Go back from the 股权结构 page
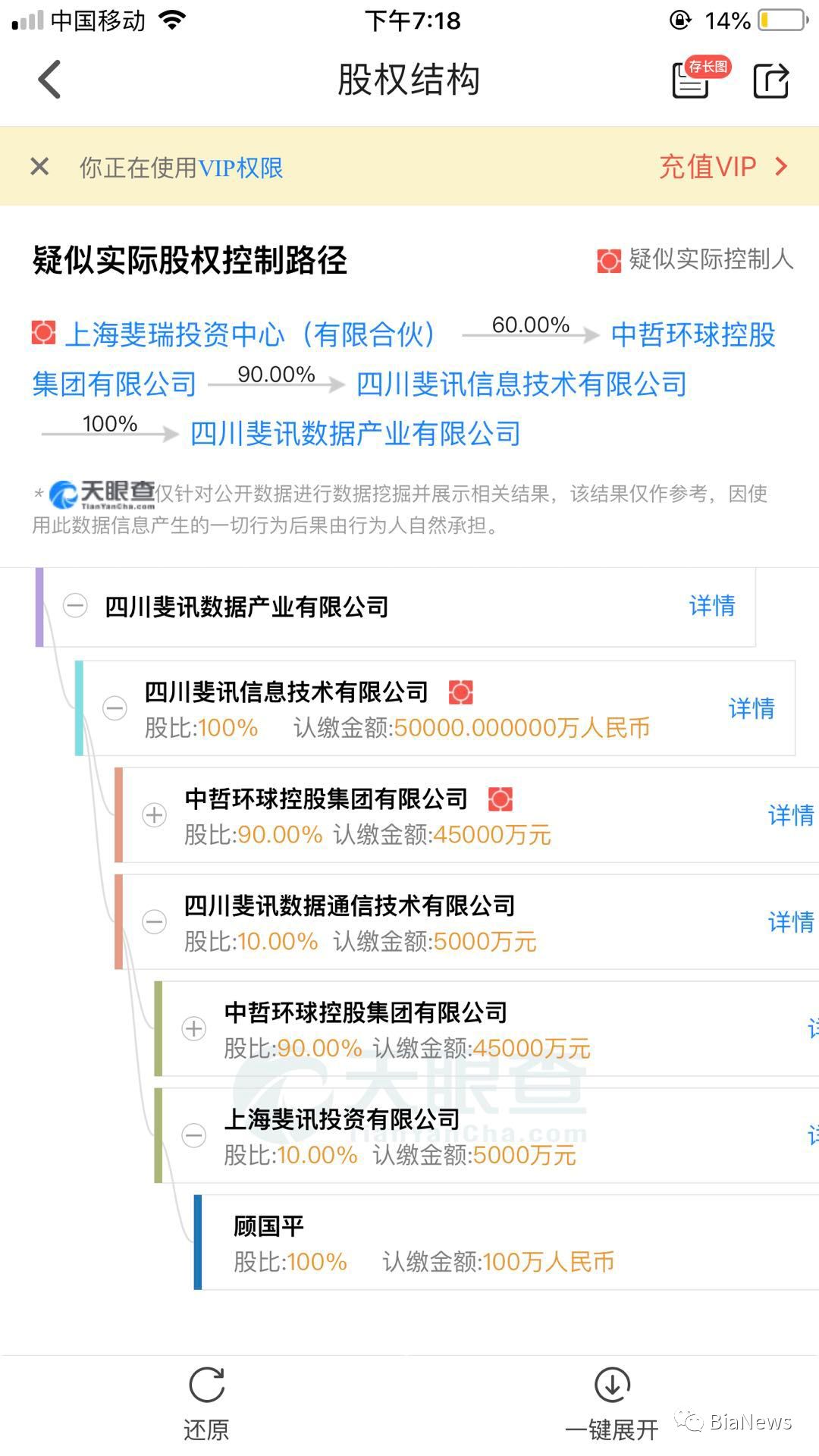Image resolution: width=819 pixels, height=1456 pixels. click(x=50, y=80)
